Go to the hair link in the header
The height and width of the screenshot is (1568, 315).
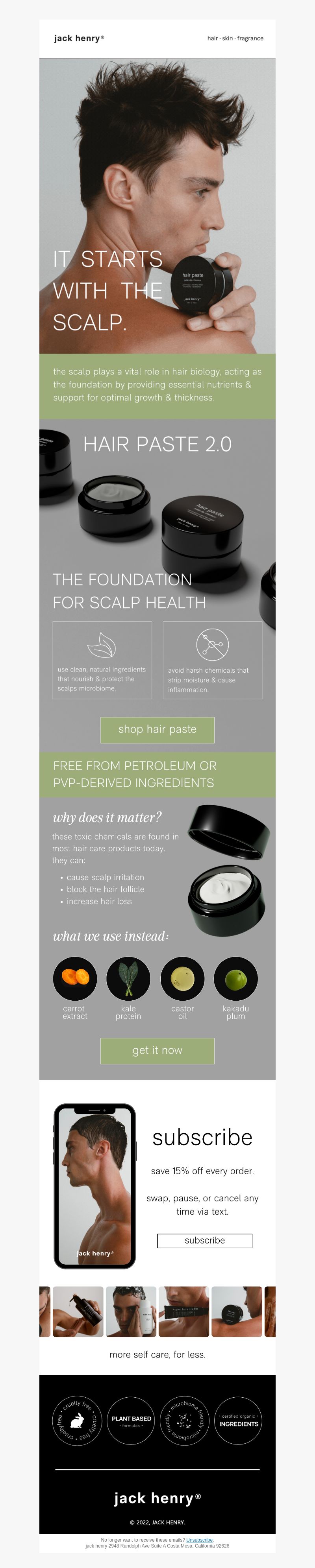(212, 38)
